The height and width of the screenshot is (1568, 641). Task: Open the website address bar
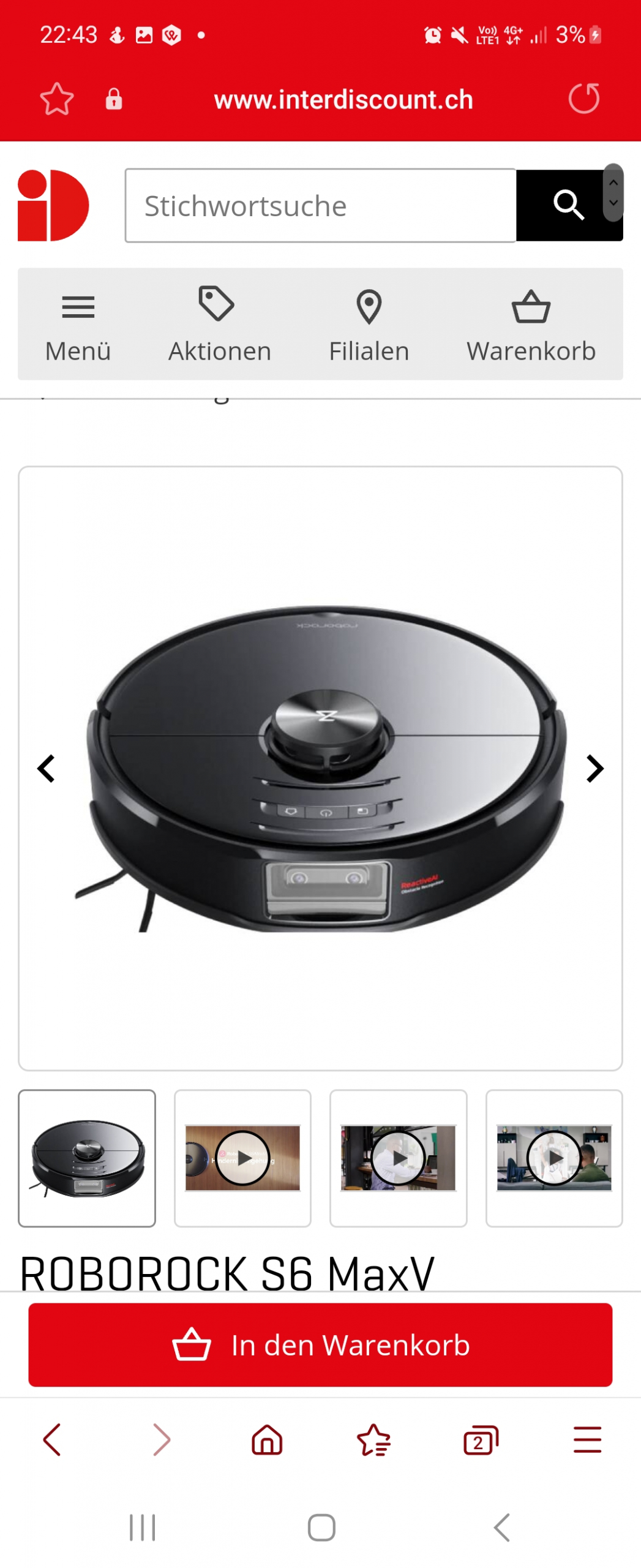click(343, 99)
